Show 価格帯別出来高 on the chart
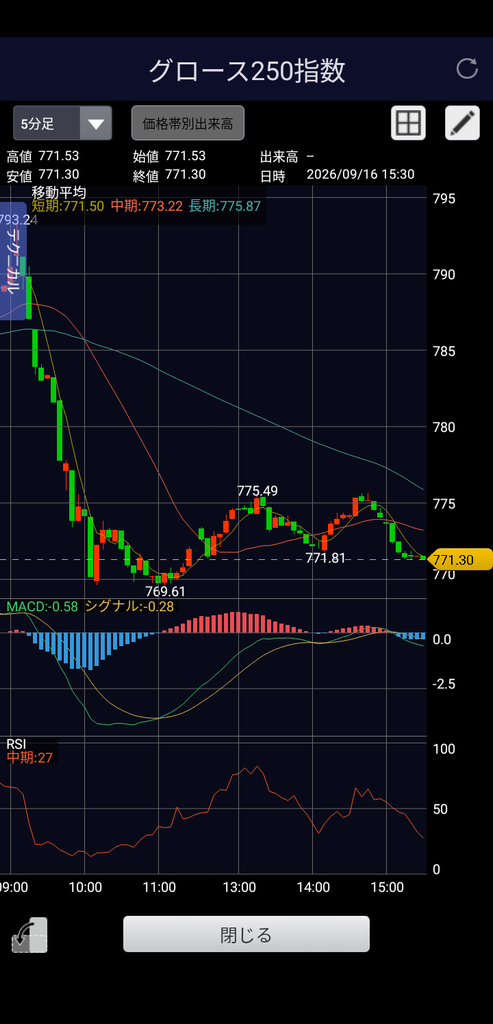The height and width of the screenshot is (1024, 493). pyautogui.click(x=188, y=123)
